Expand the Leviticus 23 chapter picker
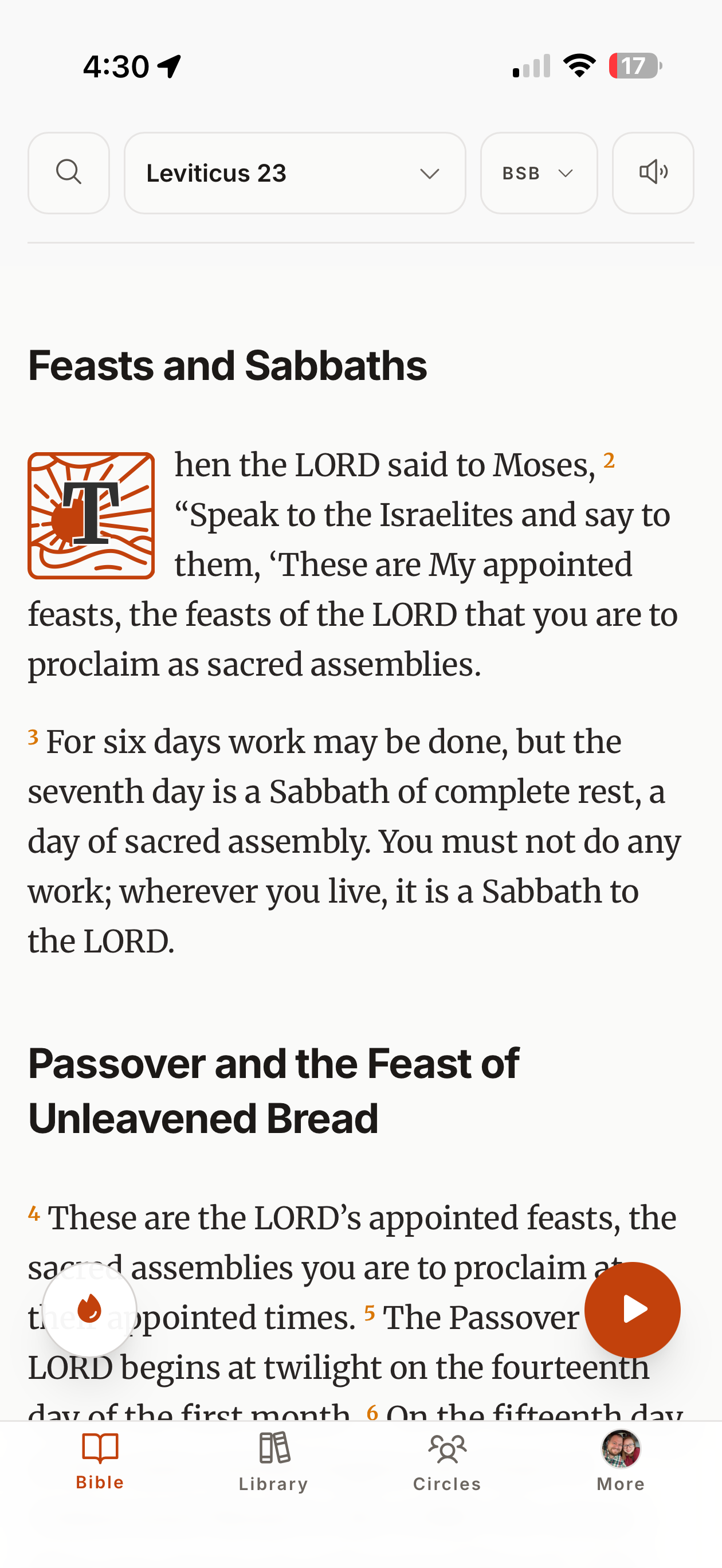Screen dimensions: 722x1568 point(295,173)
